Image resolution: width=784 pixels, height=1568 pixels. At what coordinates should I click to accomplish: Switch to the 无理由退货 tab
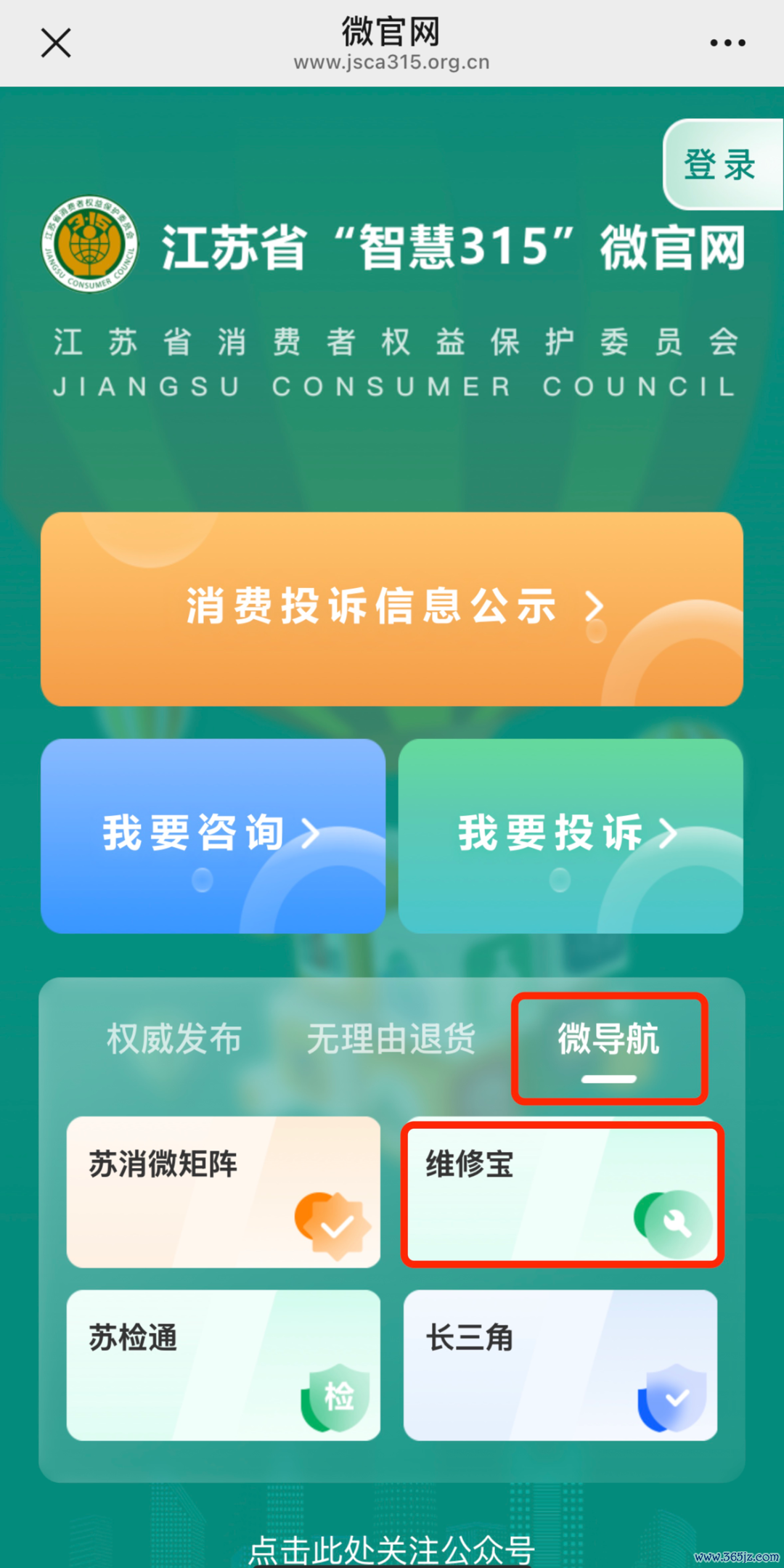(x=391, y=1039)
